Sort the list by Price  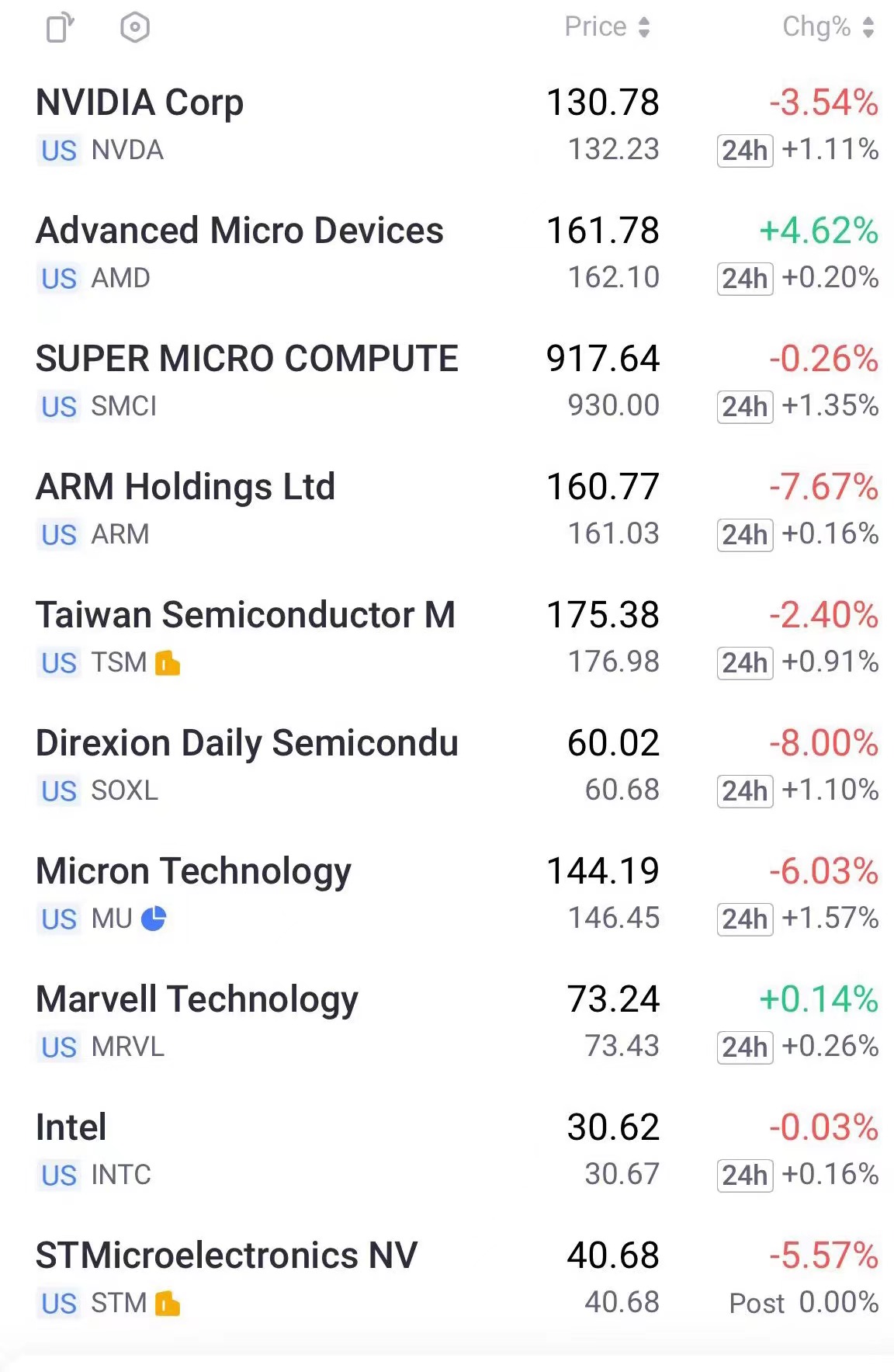(607, 27)
